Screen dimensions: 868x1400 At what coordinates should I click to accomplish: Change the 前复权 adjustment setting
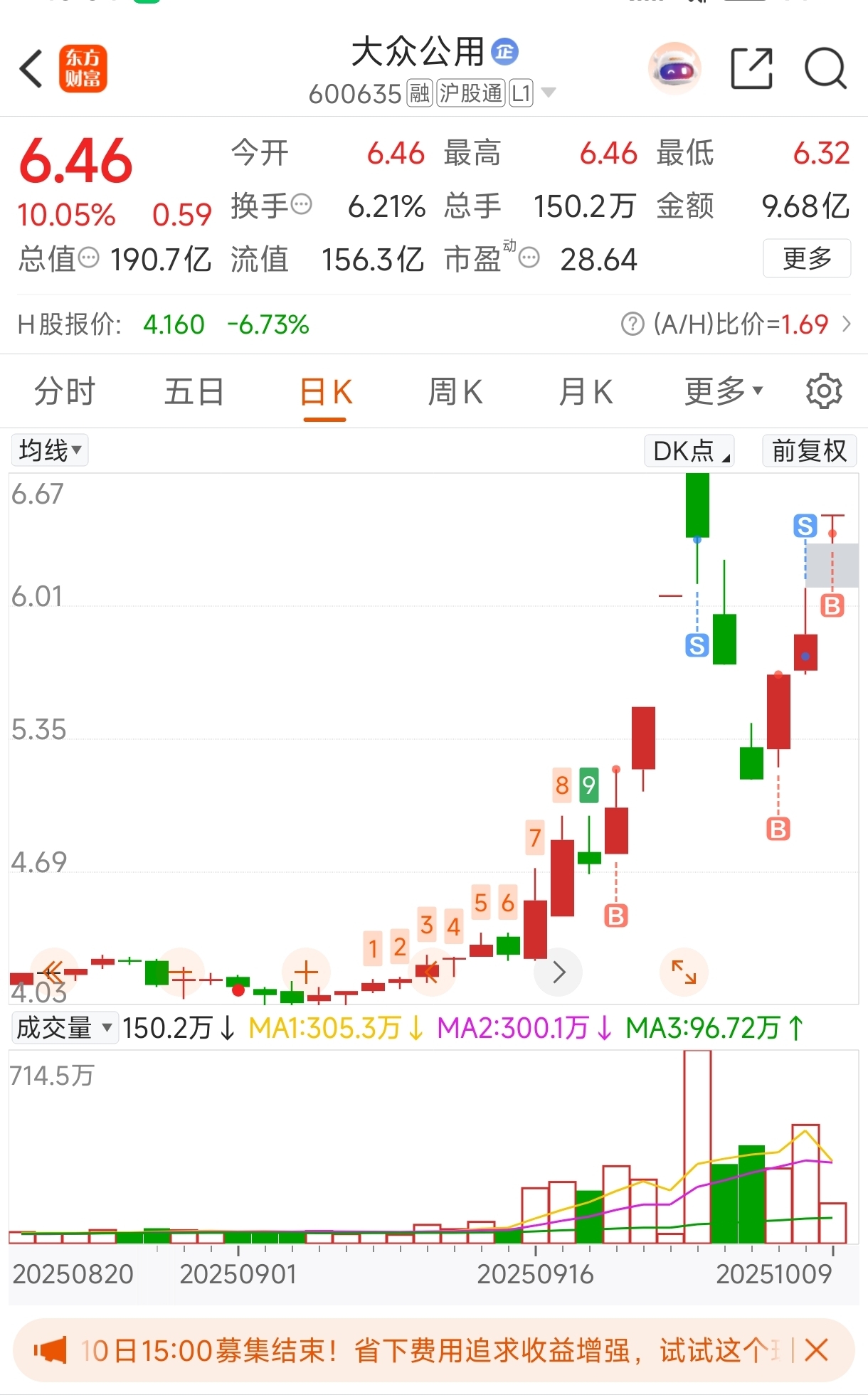[809, 451]
